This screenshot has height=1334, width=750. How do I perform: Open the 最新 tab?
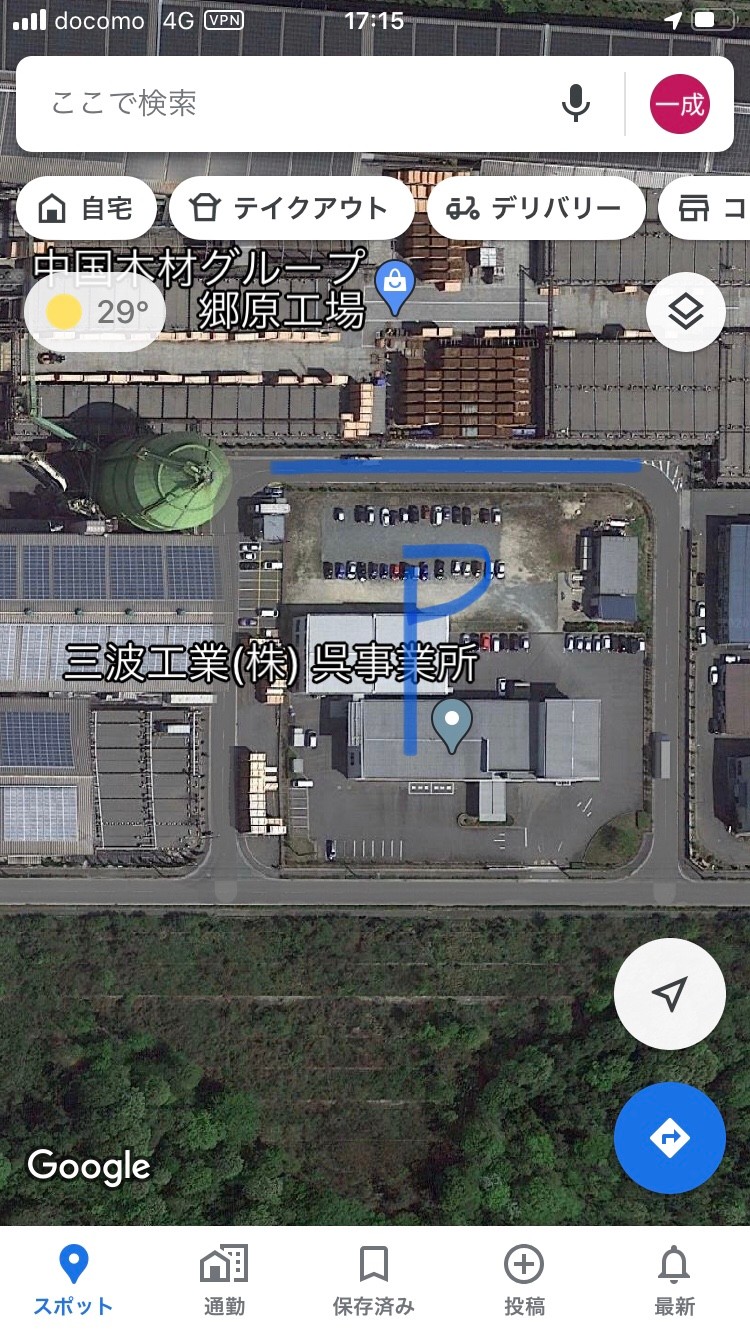(x=675, y=1280)
